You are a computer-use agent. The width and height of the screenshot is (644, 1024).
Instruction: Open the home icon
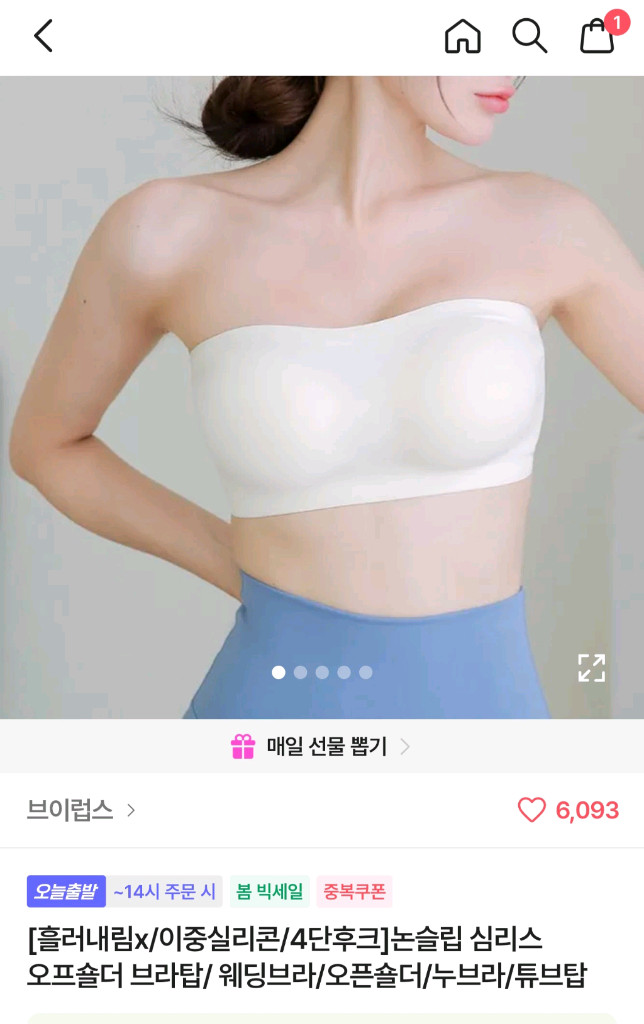[x=462, y=37]
